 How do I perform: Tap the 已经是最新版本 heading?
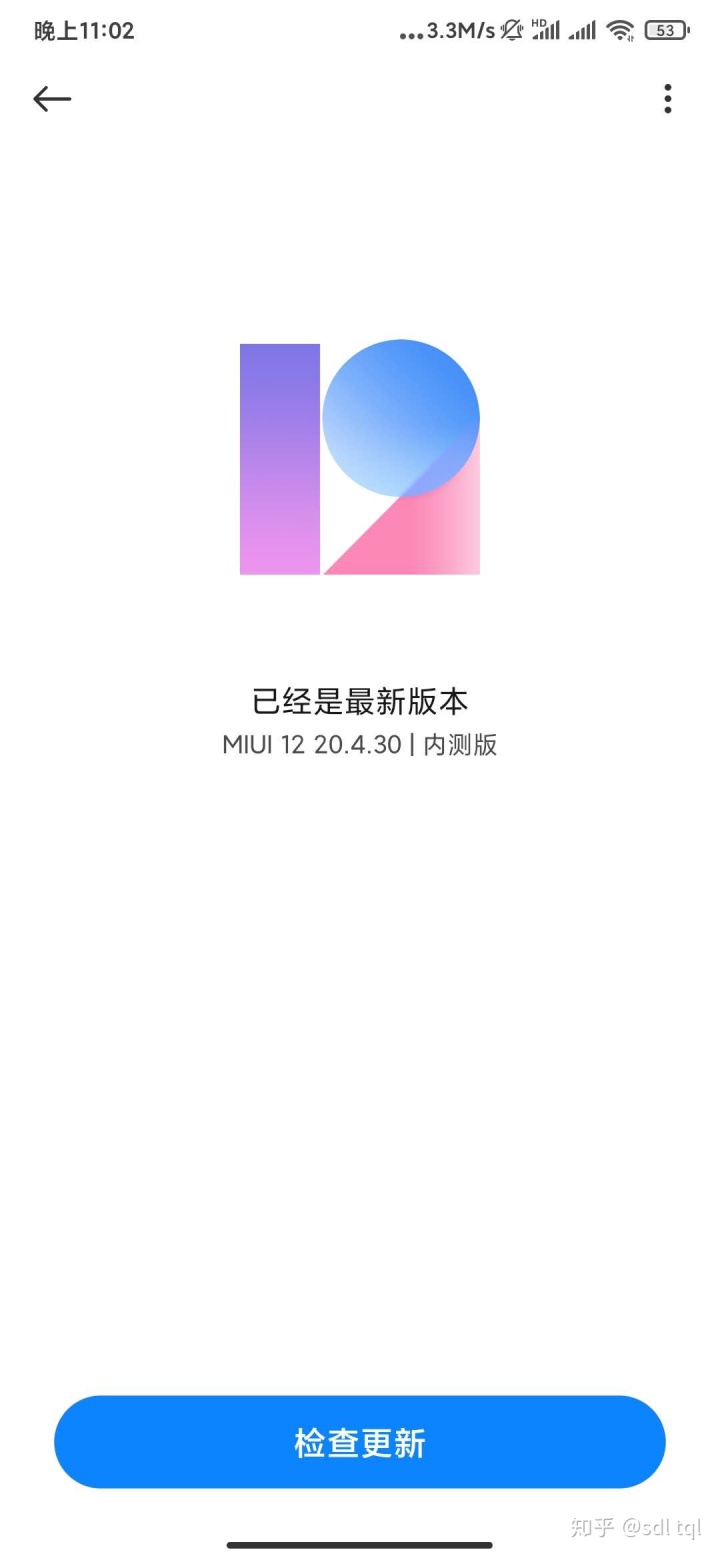(360, 701)
